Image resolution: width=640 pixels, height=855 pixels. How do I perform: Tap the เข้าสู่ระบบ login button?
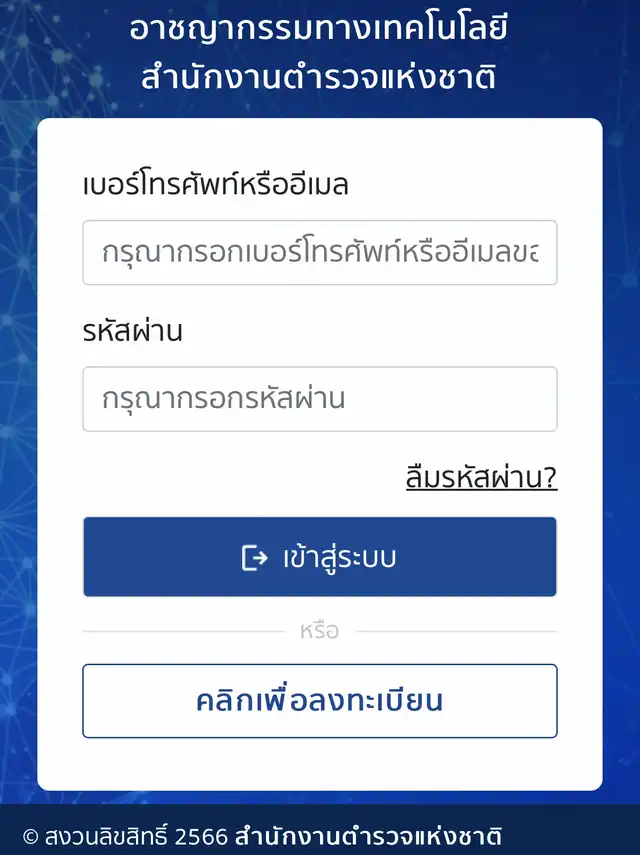tap(319, 557)
